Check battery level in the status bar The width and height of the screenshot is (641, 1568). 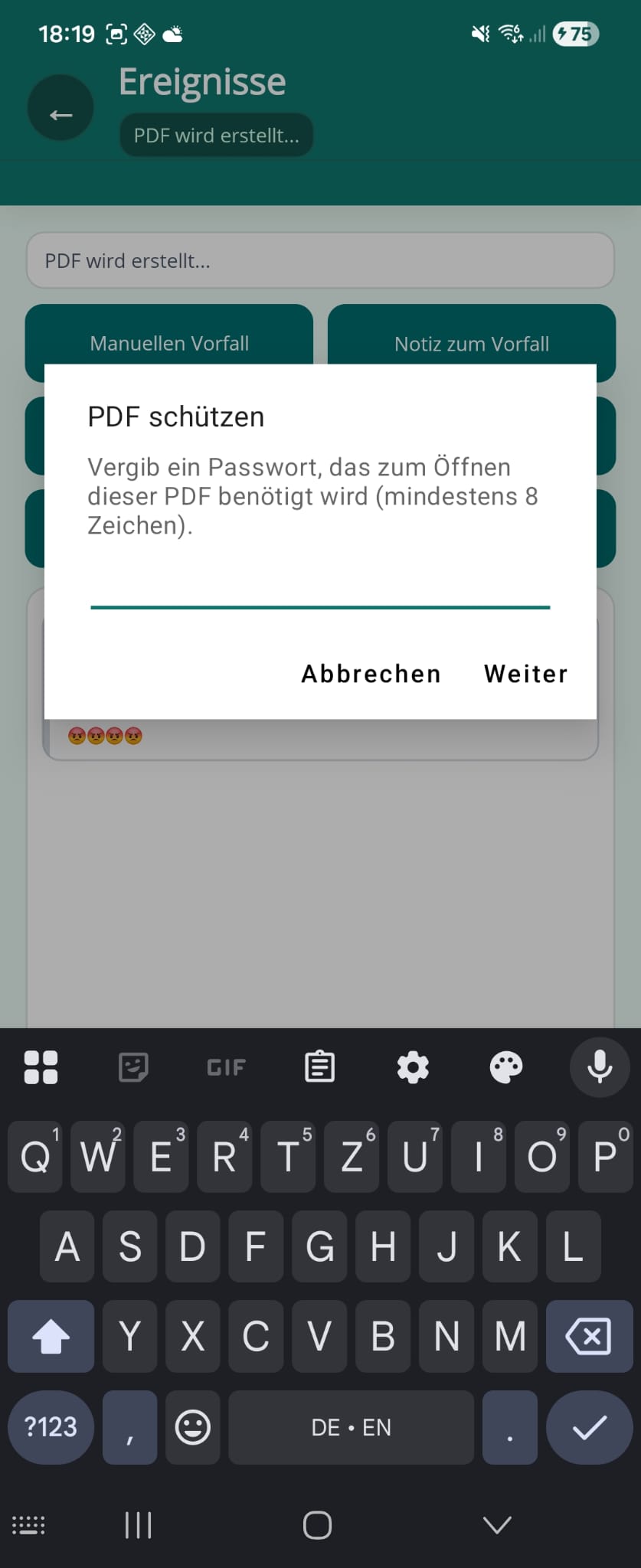point(575,34)
